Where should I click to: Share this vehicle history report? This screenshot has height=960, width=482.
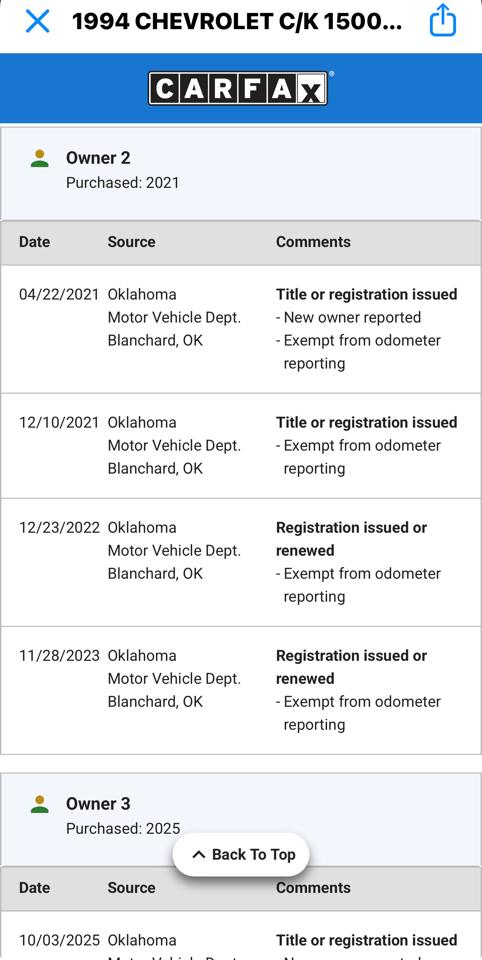[x=443, y=20]
